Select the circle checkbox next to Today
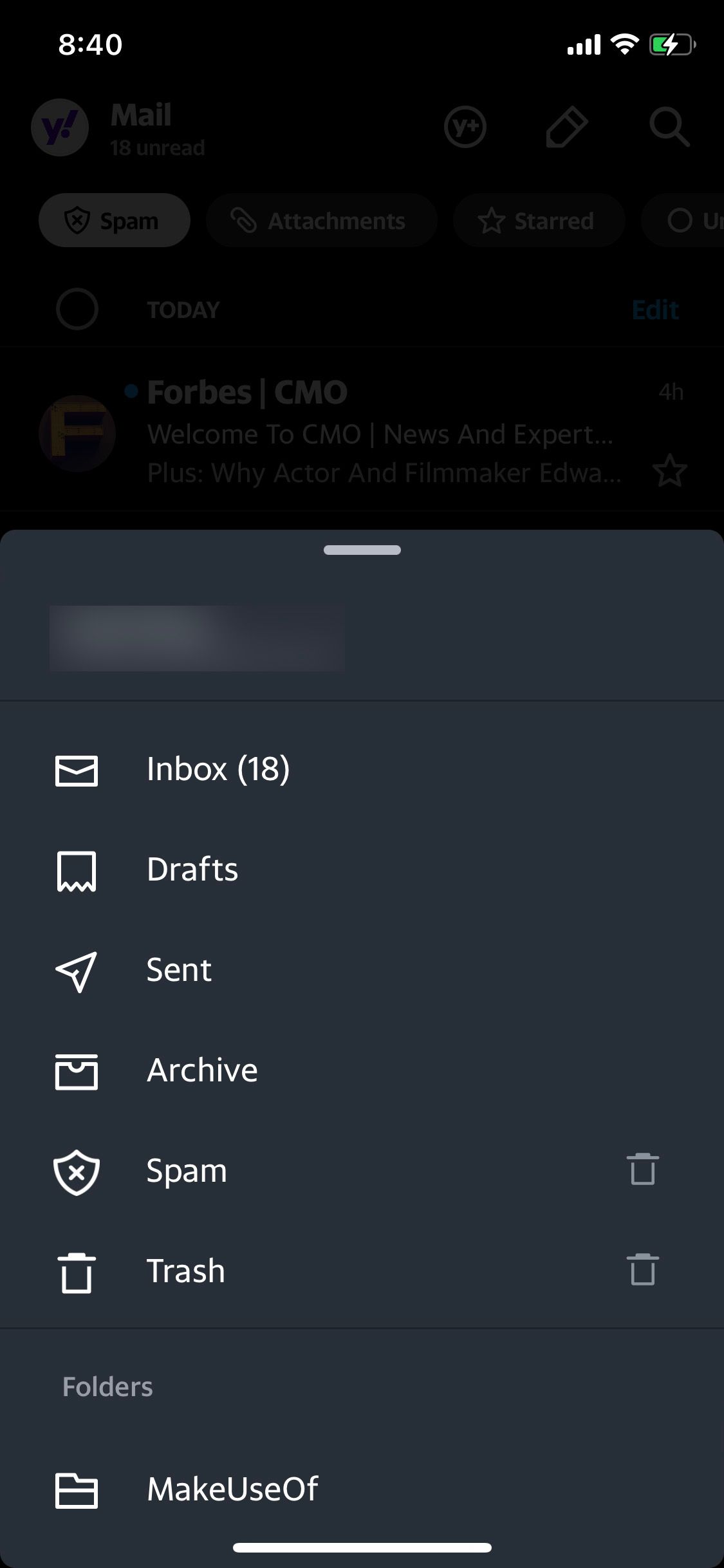 77,309
